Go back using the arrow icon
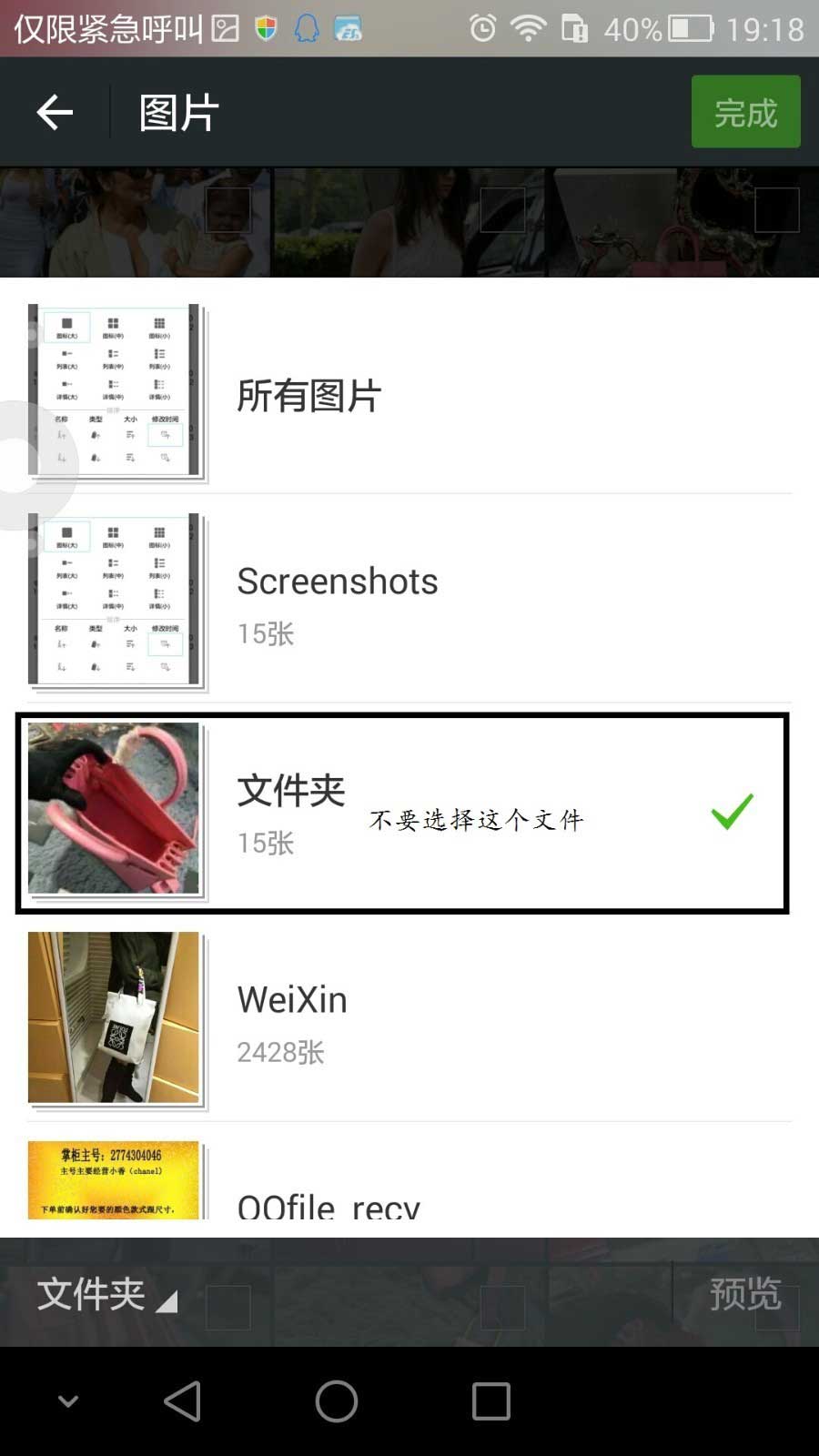The image size is (819, 1456). pos(55,113)
